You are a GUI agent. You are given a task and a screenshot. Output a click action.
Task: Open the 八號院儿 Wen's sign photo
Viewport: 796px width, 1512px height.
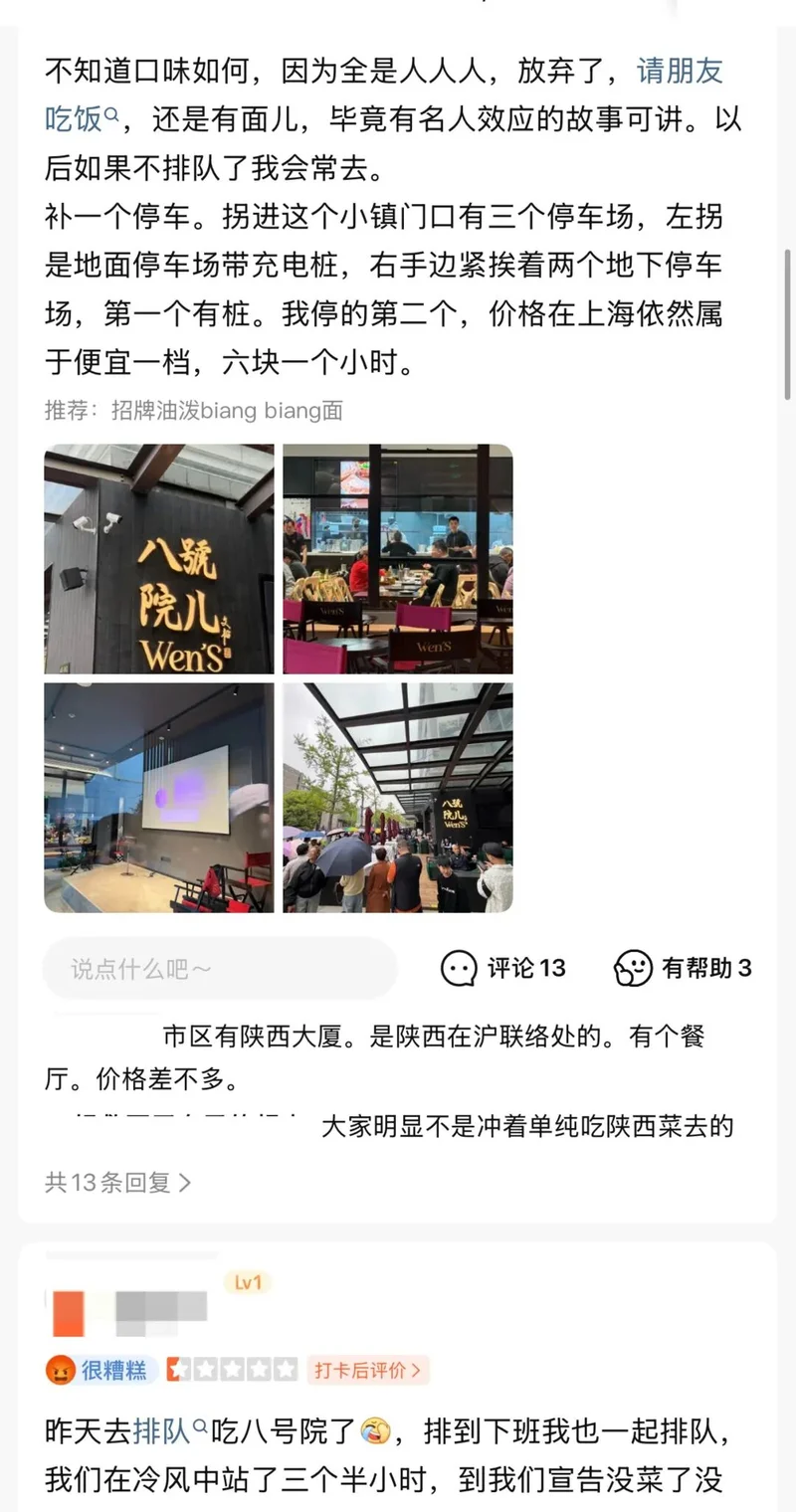(159, 559)
